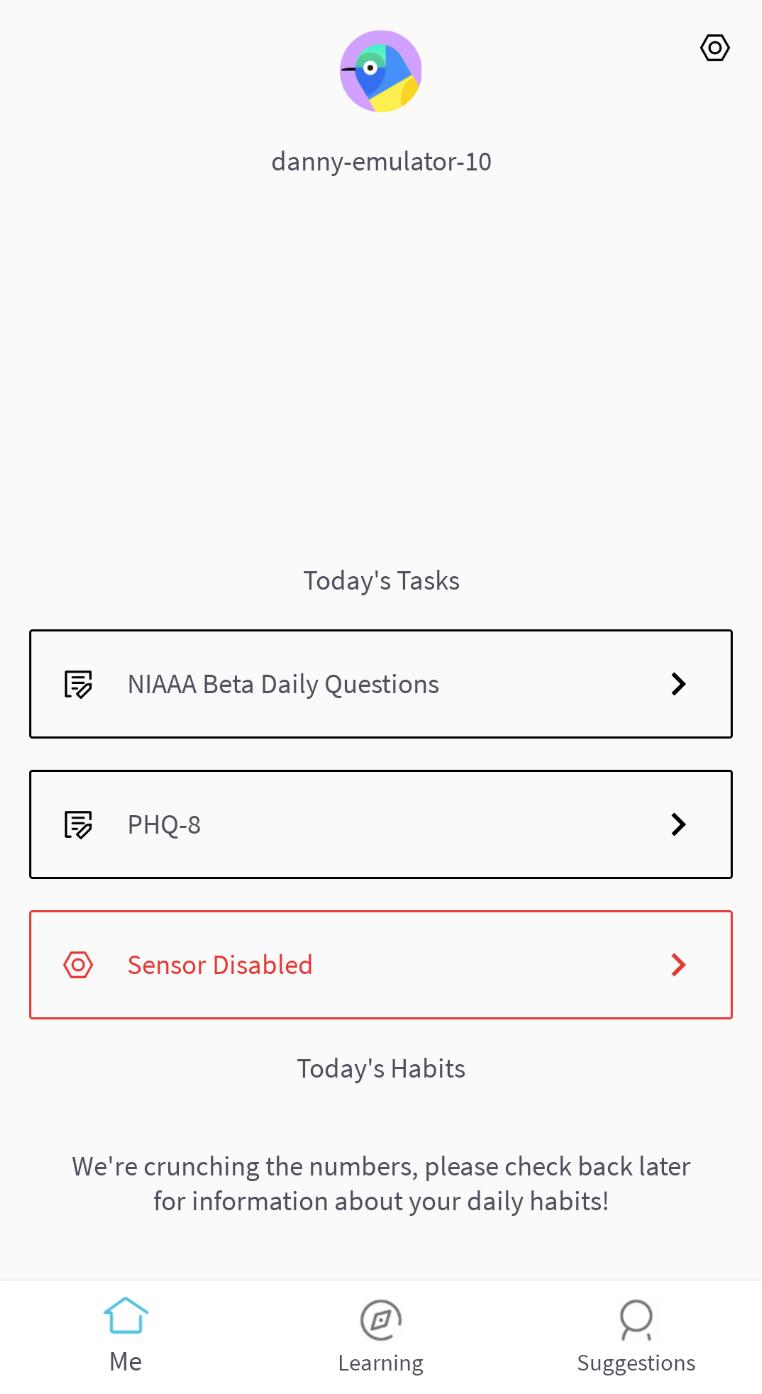The height and width of the screenshot is (1394, 762).
Task: Start the PHQ-8 survey
Action: click(381, 825)
